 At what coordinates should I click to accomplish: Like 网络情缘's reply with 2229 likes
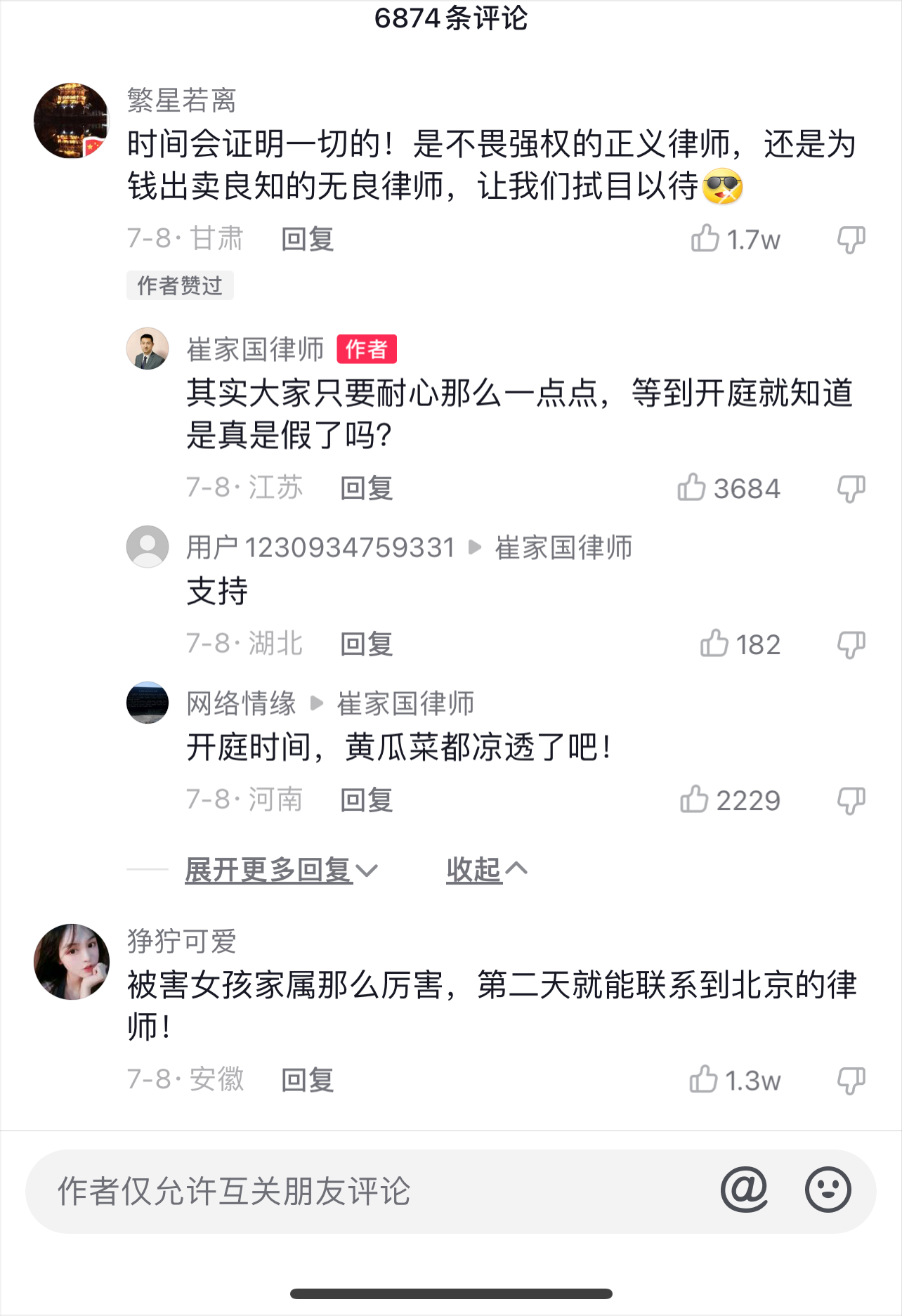click(x=695, y=800)
